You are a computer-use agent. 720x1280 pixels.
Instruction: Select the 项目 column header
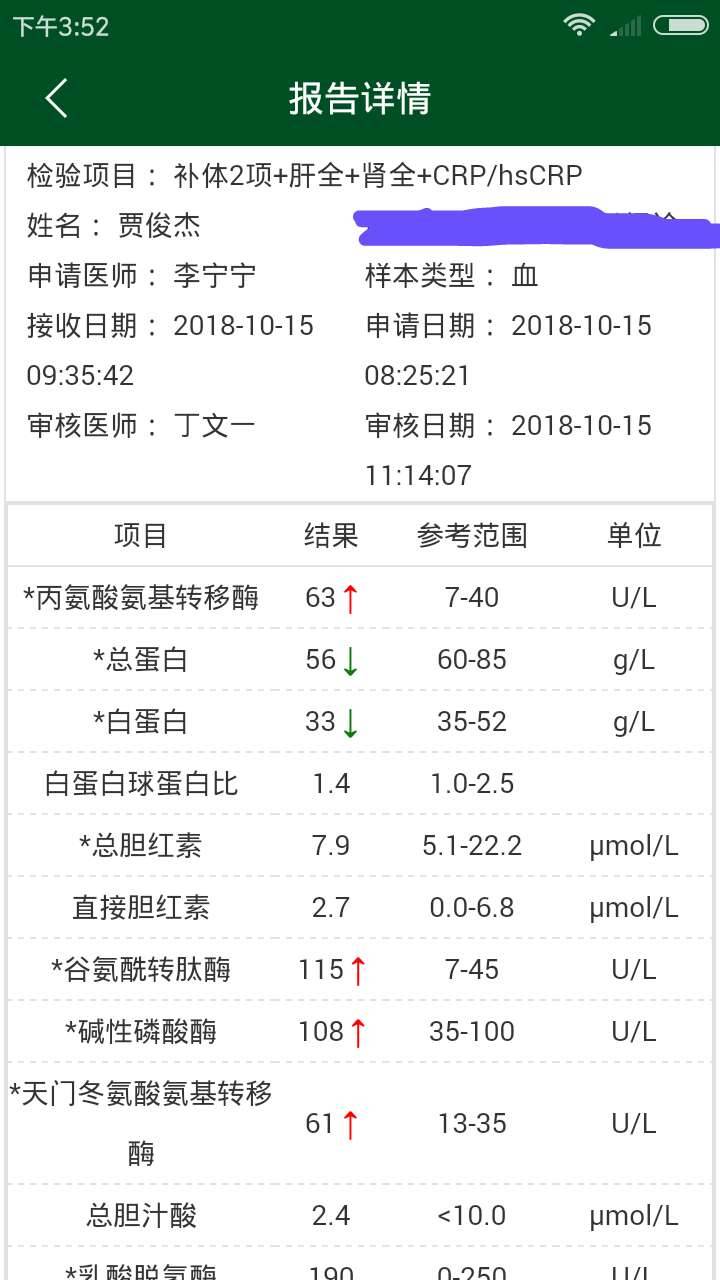click(140, 535)
